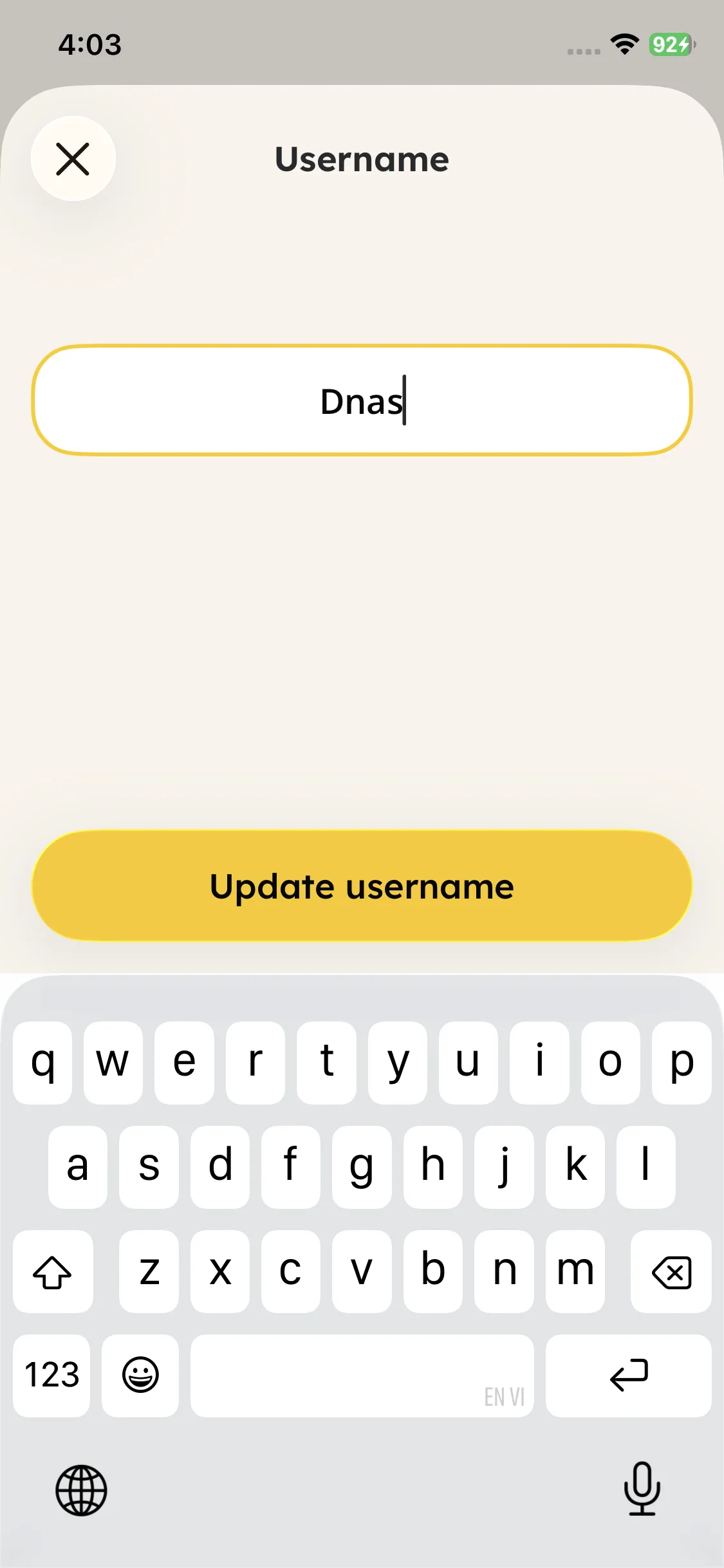The width and height of the screenshot is (724, 1568).
Task: Confirm with Update username button
Action: tap(362, 886)
